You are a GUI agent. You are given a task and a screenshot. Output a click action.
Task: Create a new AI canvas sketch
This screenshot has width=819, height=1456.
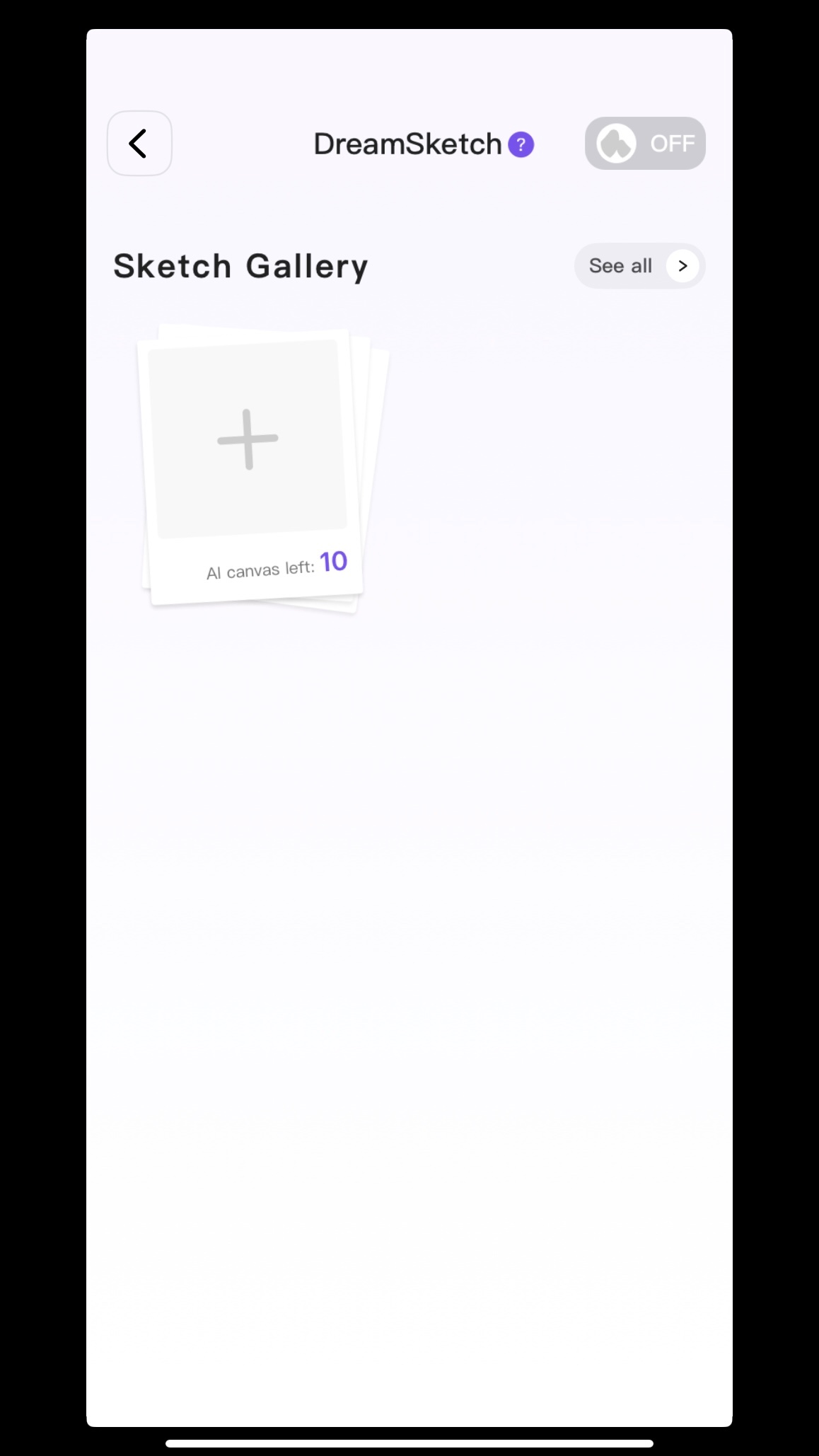pos(248,439)
